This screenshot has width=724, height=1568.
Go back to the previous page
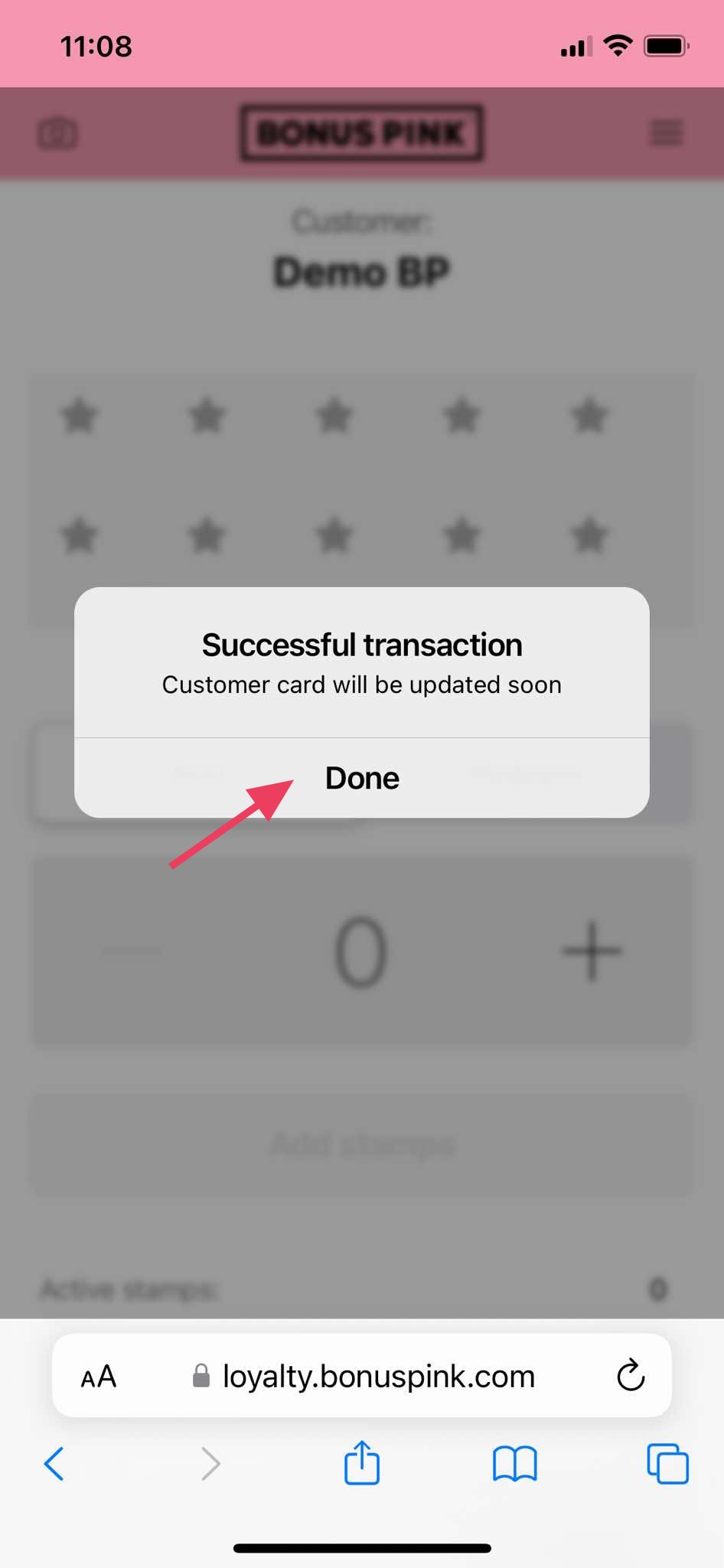[54, 1464]
